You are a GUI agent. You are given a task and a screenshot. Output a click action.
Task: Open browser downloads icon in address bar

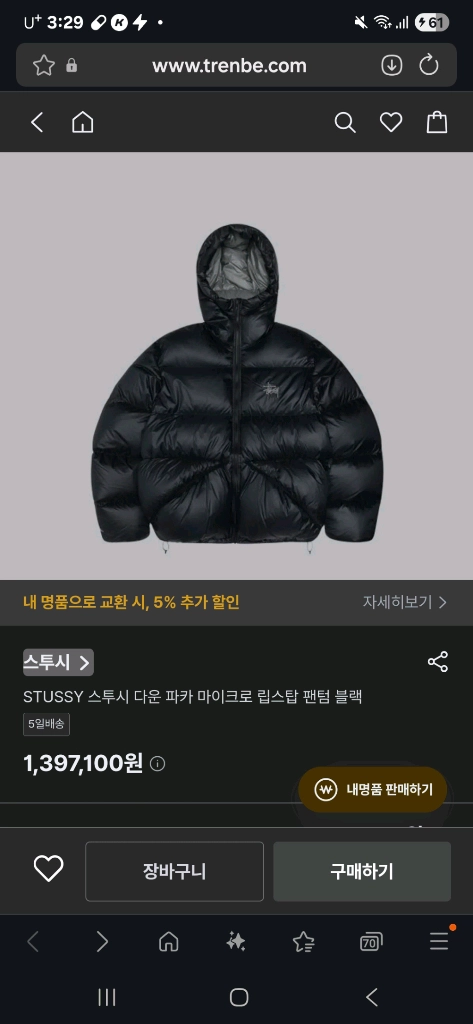[391, 65]
